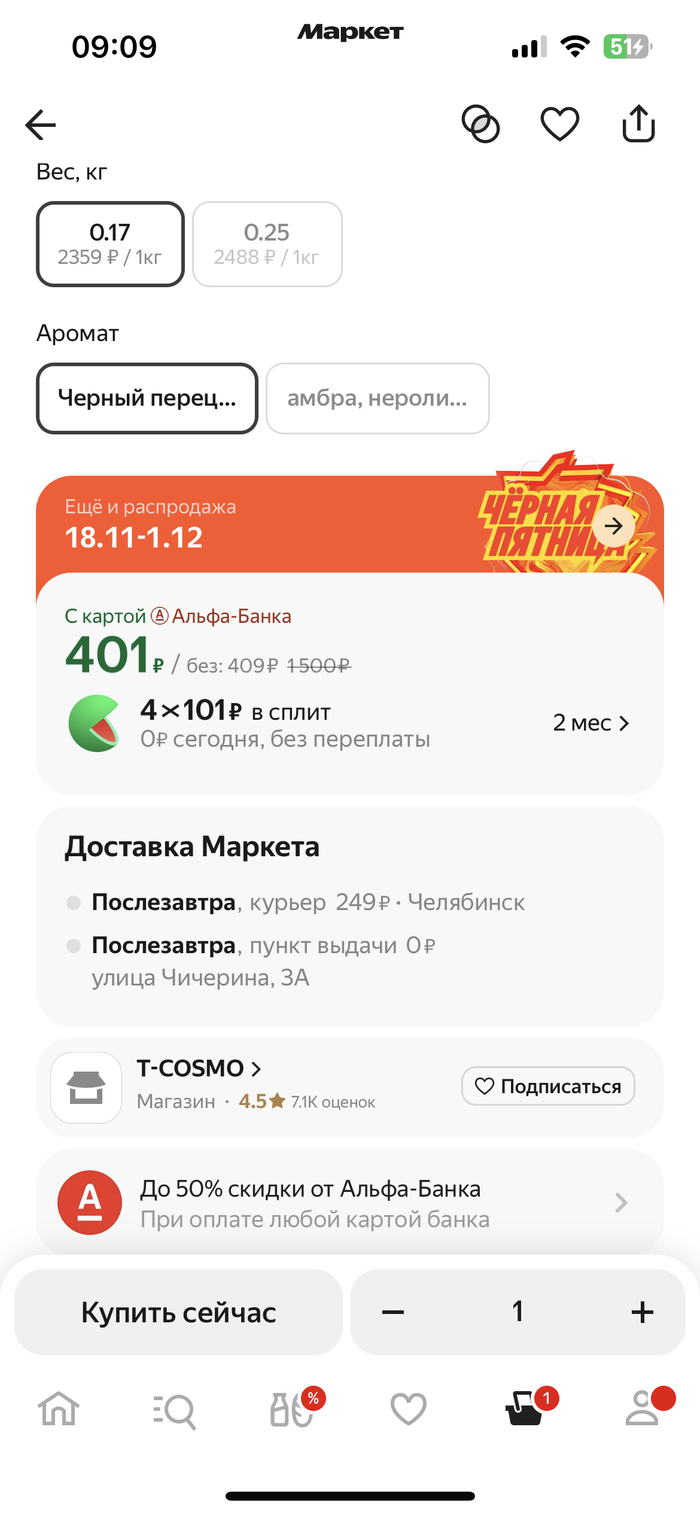700x1515 pixels.
Task: Tap Купить сейчас to buy now
Action: [178, 1312]
